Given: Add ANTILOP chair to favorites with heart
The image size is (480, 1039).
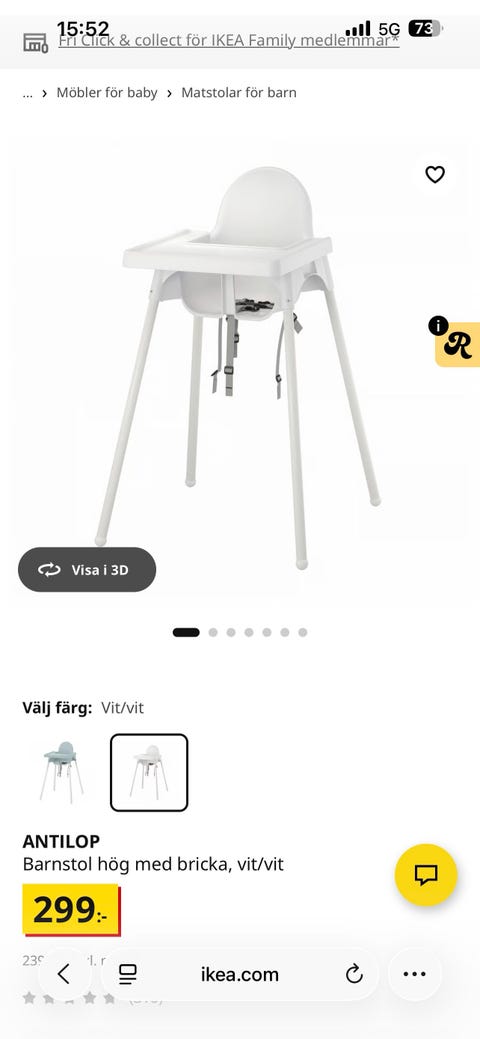Looking at the screenshot, I should [x=435, y=174].
